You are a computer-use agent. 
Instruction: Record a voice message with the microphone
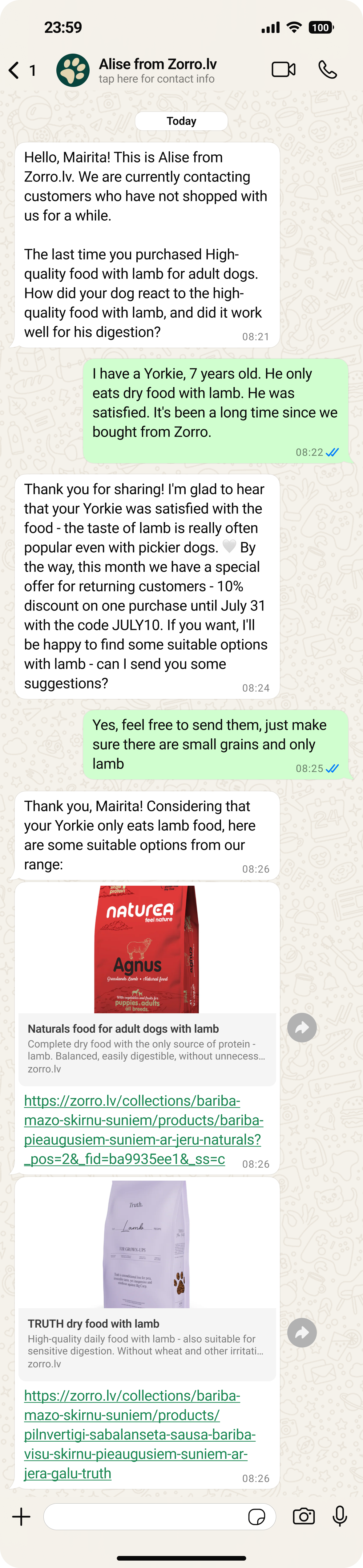coord(340,1516)
